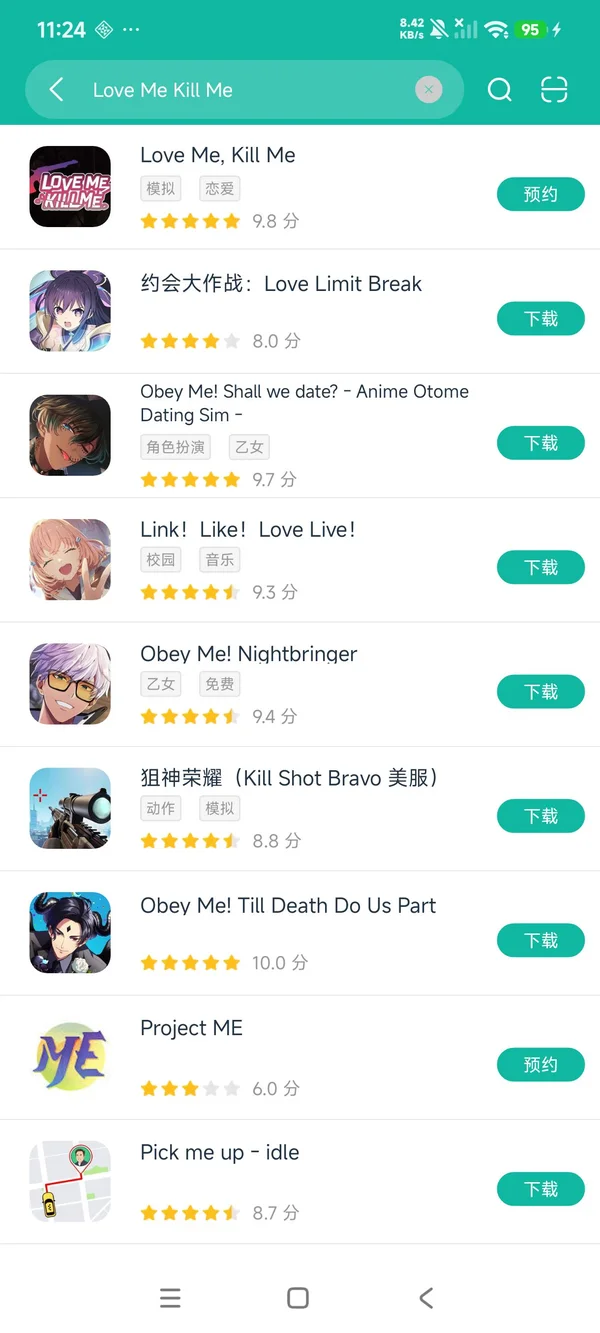Download Link! Like! Love Live!
The width and height of the screenshot is (600, 1333).
coord(540,567)
